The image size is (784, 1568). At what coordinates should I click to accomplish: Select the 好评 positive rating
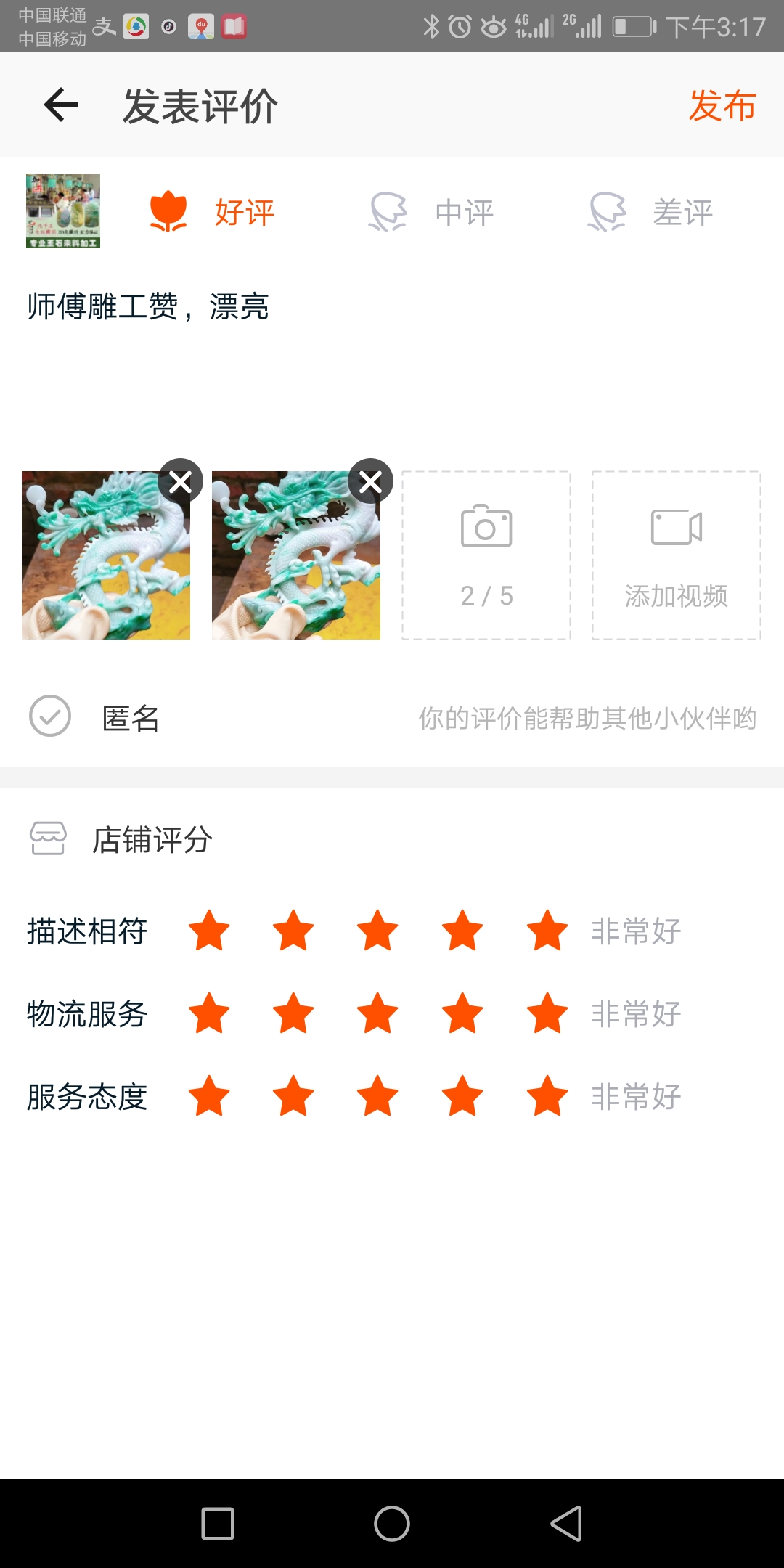coord(212,212)
